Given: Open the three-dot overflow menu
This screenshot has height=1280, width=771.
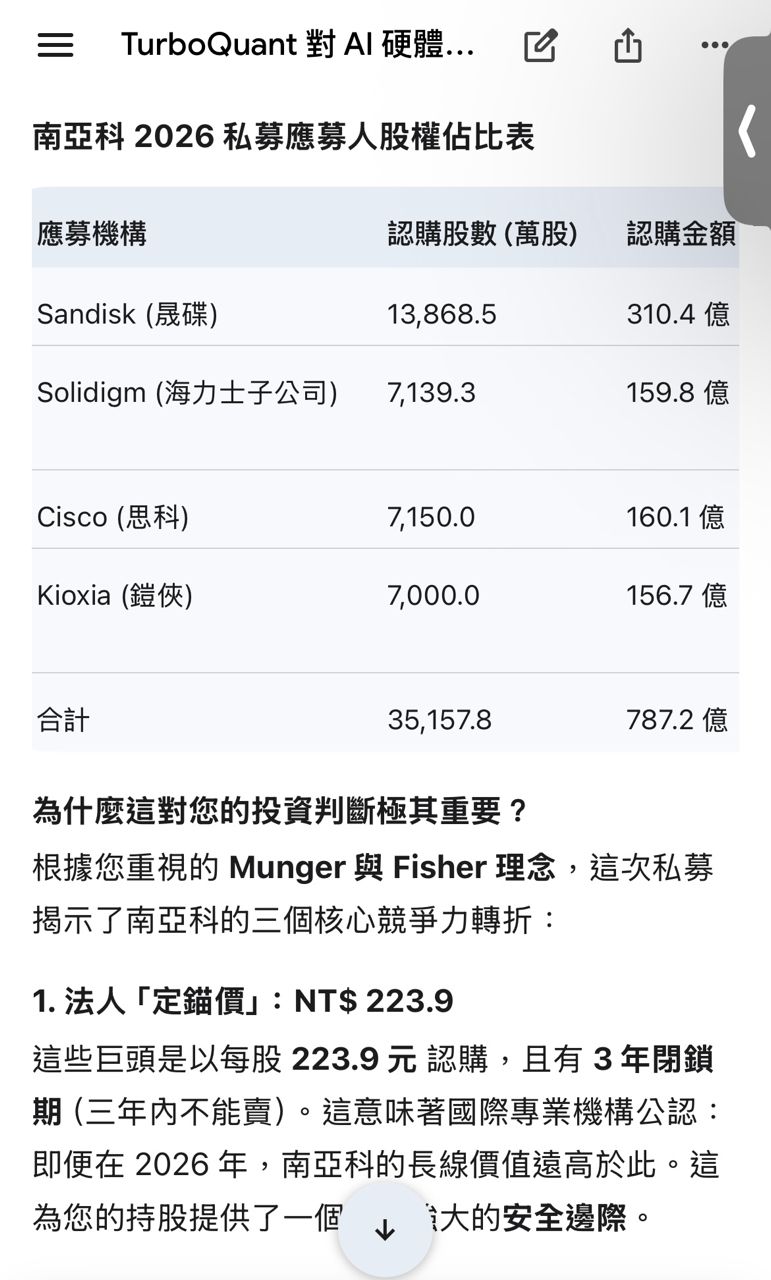Looking at the screenshot, I should (714, 45).
